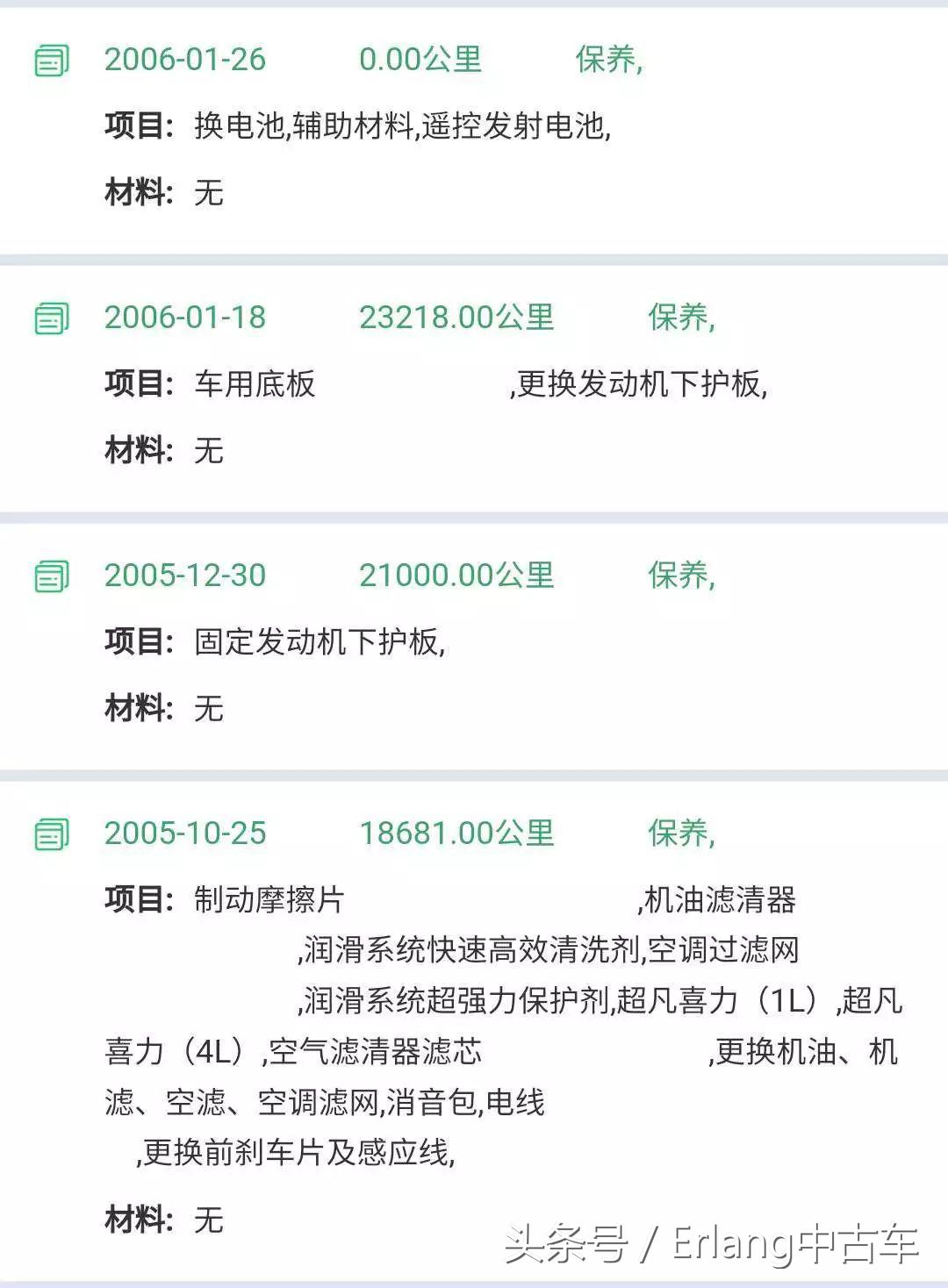Select the 保养 label on the 2006-01-18 record

[679, 318]
